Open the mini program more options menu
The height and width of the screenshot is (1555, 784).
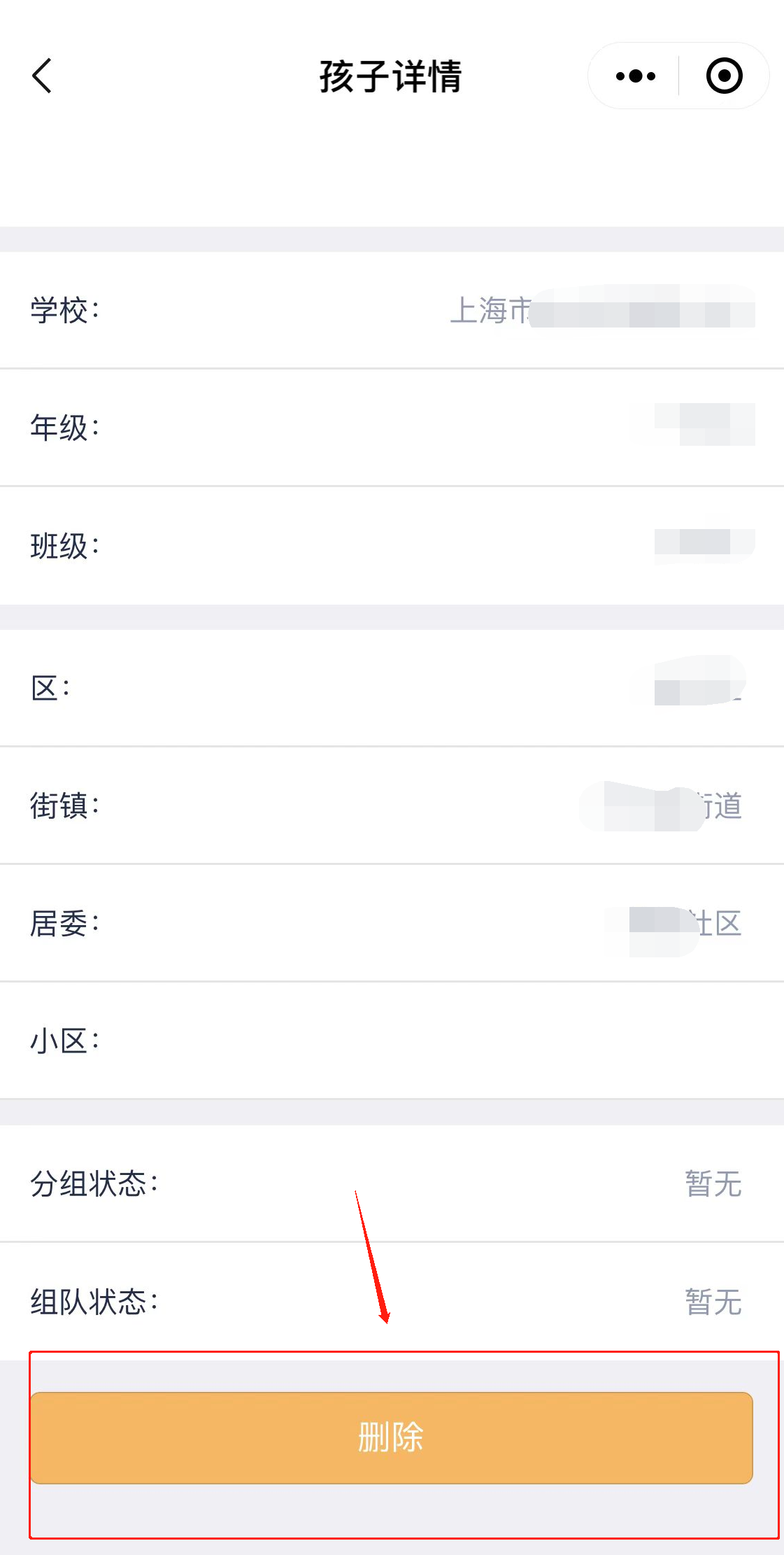[x=635, y=76]
